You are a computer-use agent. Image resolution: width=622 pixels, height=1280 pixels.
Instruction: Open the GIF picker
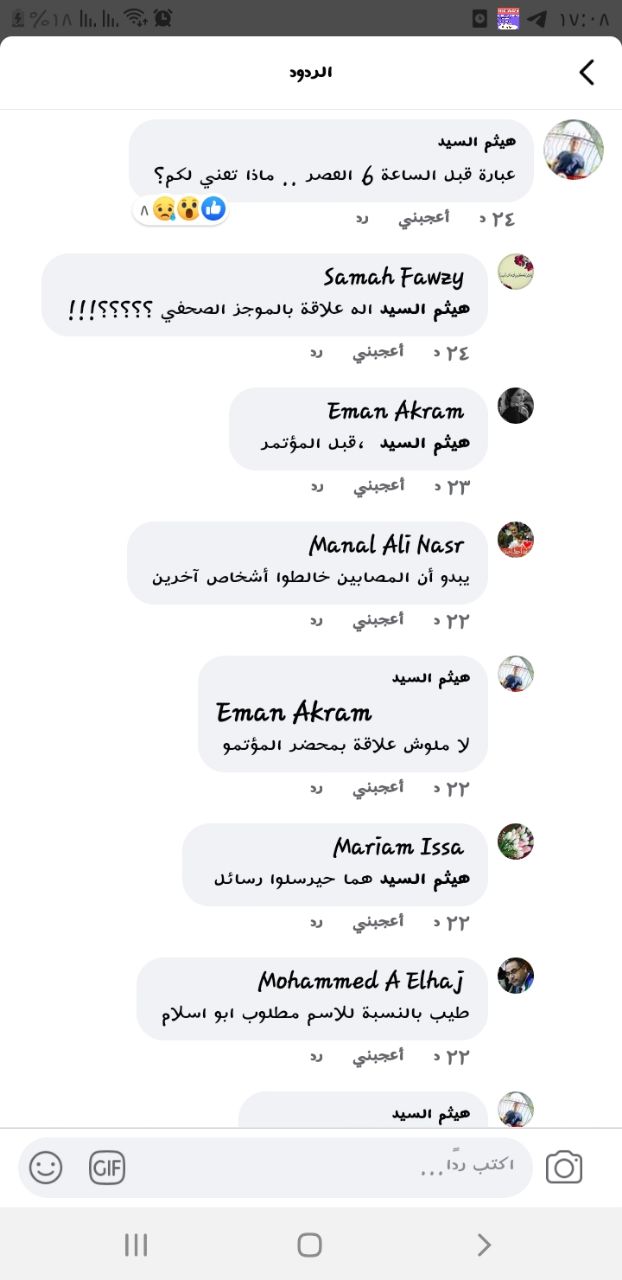[107, 1167]
